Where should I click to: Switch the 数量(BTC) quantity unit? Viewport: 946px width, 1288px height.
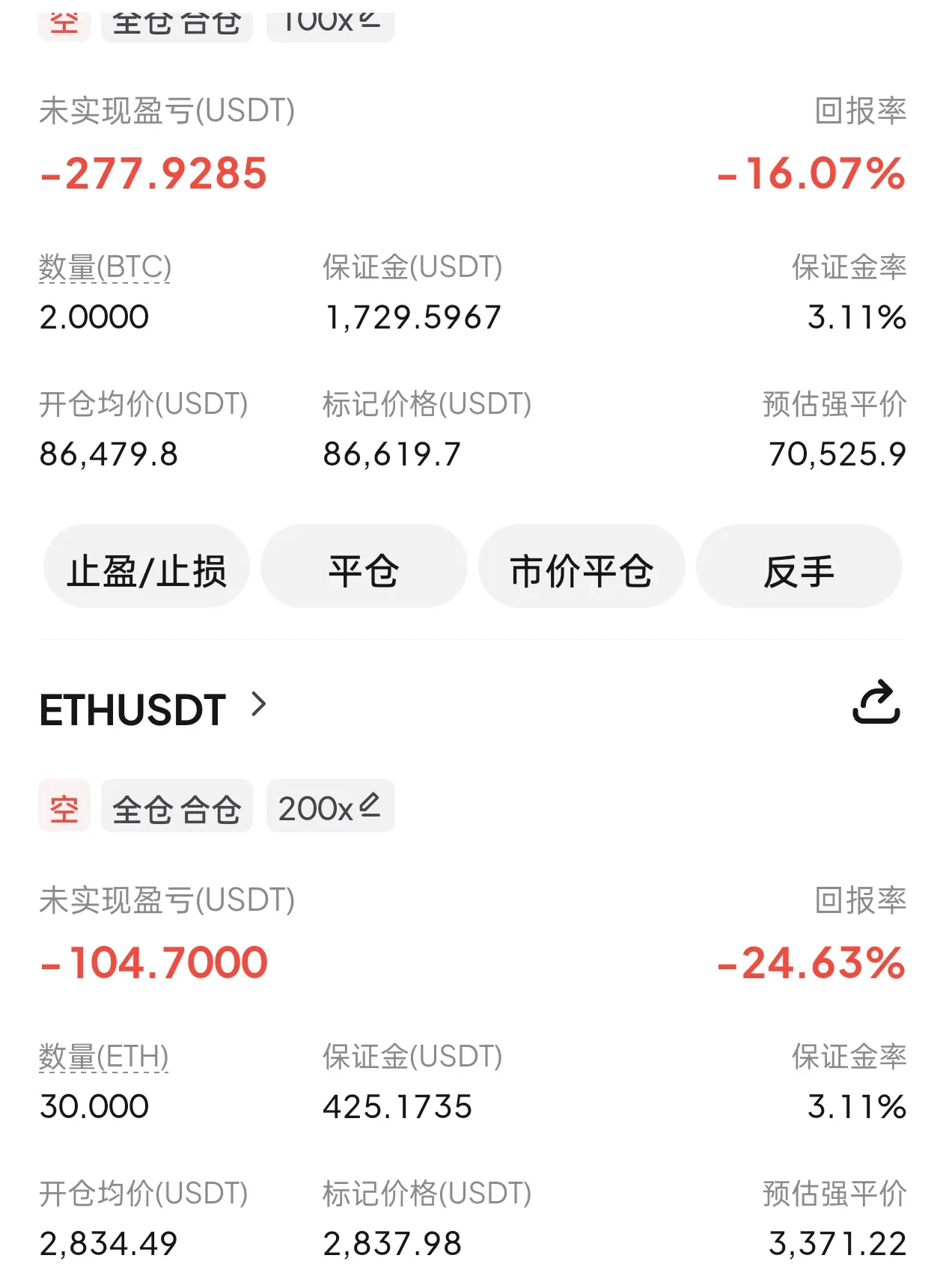point(105,267)
